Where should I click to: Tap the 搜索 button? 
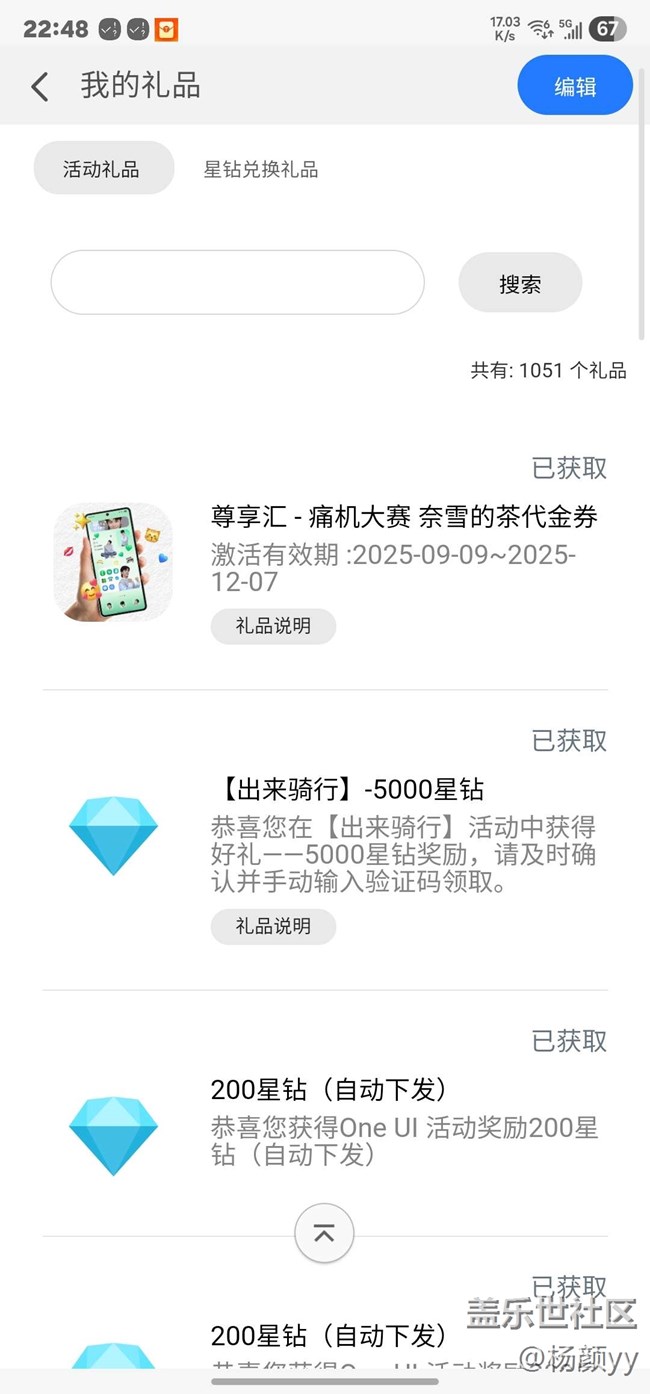click(x=520, y=284)
